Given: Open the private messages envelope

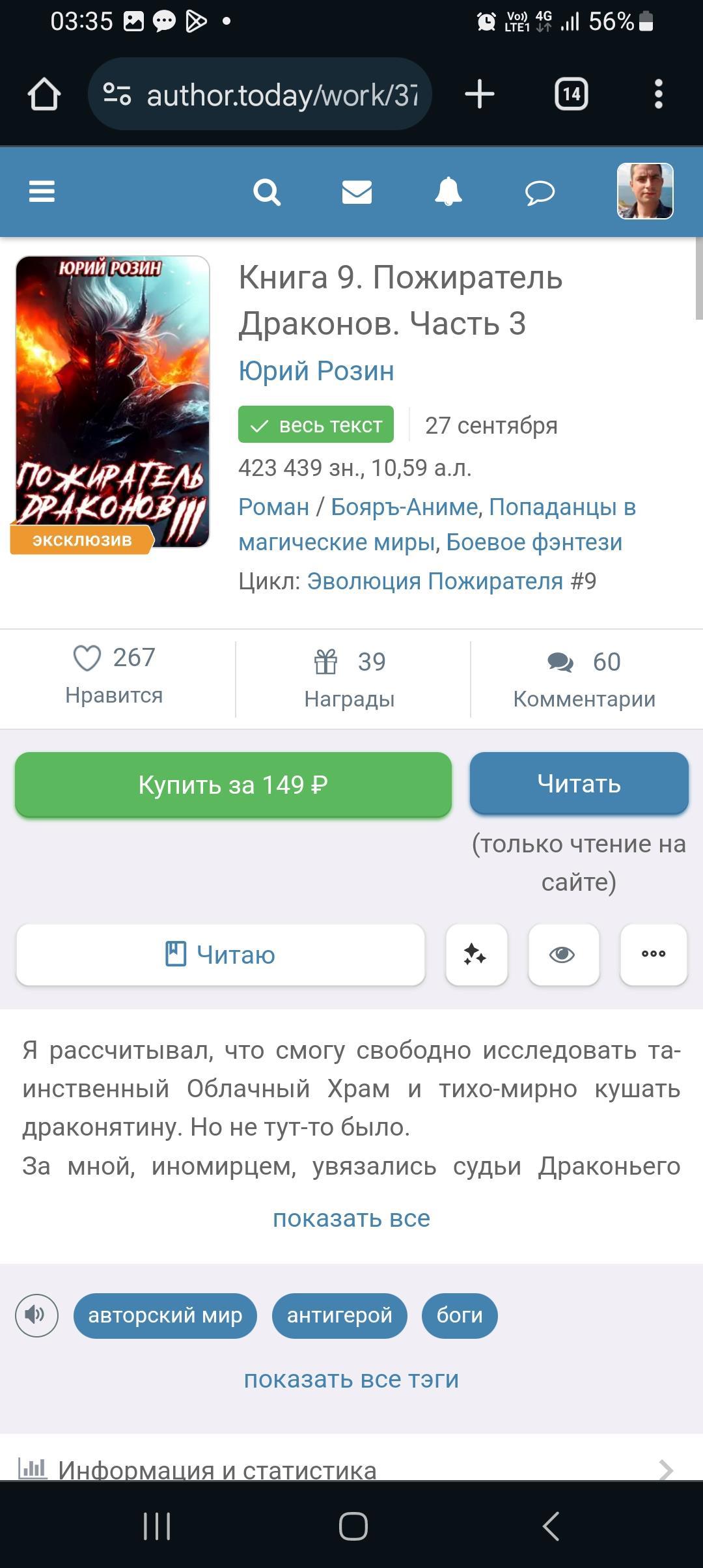Looking at the screenshot, I should tap(357, 192).
